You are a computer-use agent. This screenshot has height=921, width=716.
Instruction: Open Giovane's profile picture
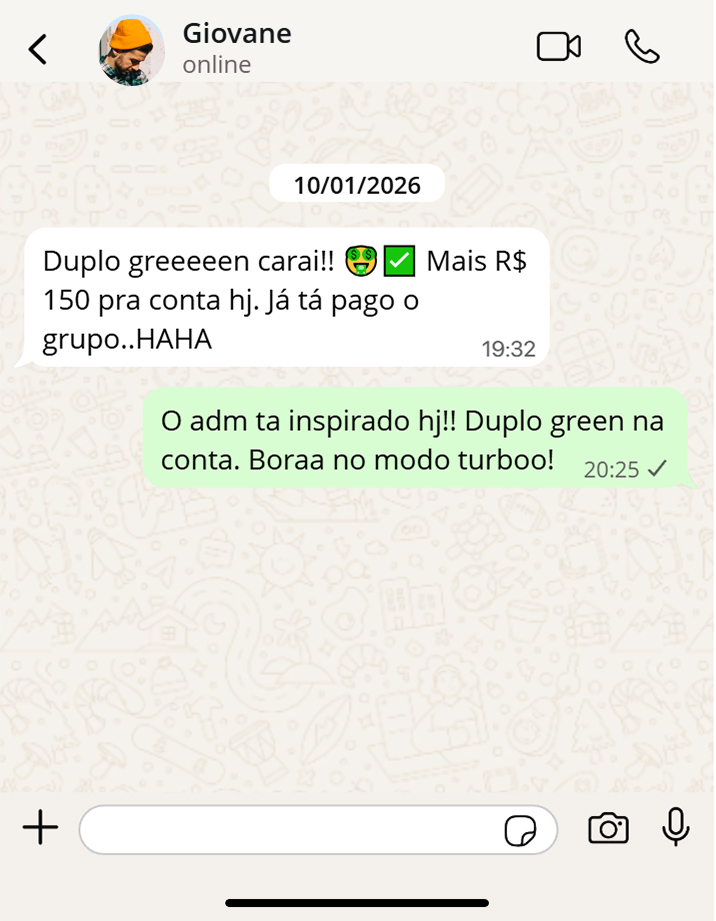coord(132,49)
